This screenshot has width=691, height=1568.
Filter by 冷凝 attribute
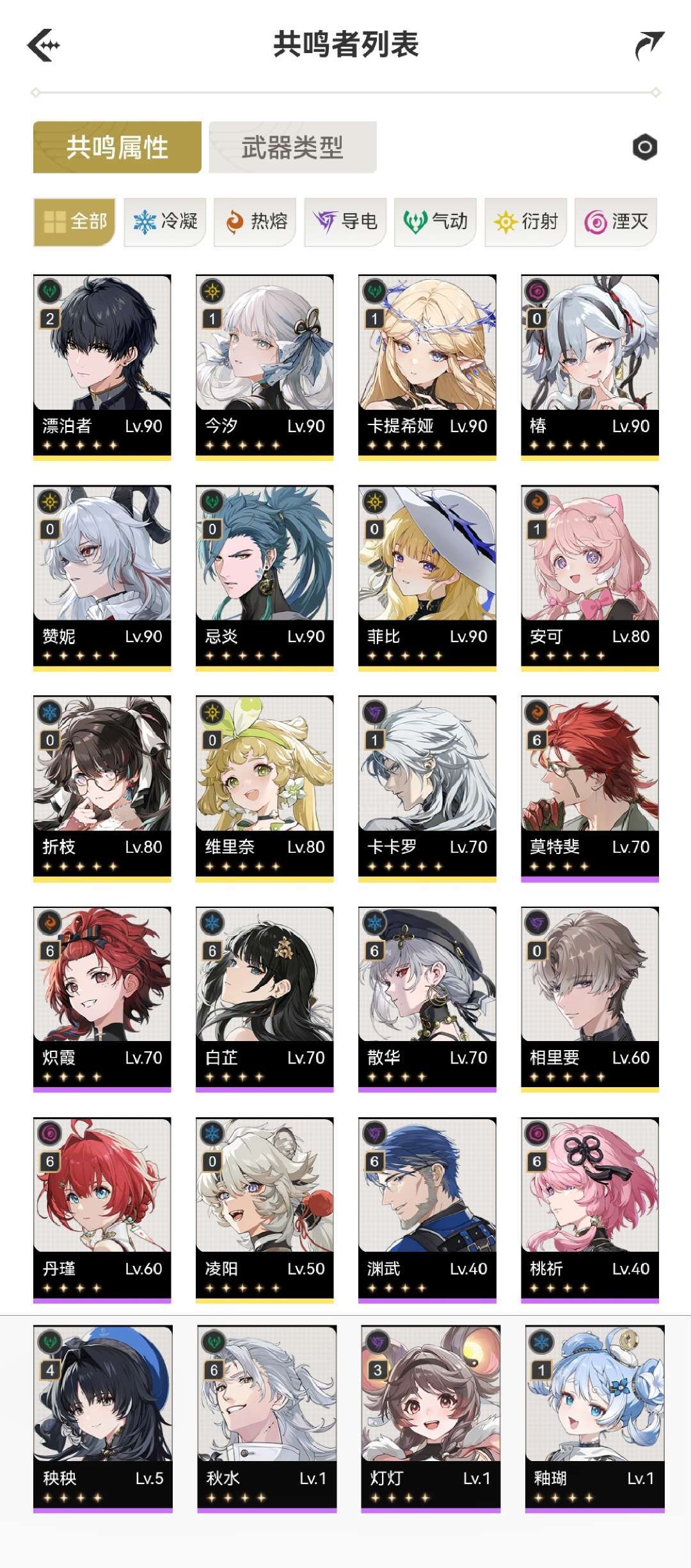[x=165, y=222]
